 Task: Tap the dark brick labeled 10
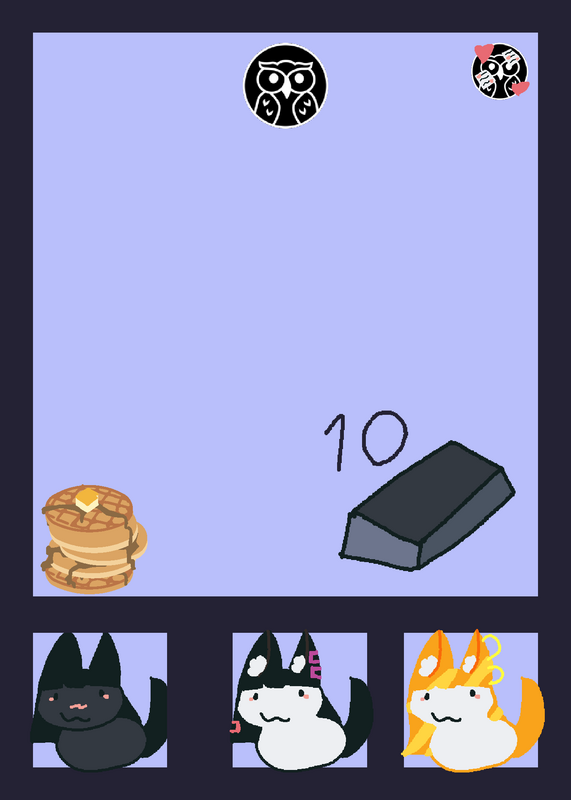point(427,506)
